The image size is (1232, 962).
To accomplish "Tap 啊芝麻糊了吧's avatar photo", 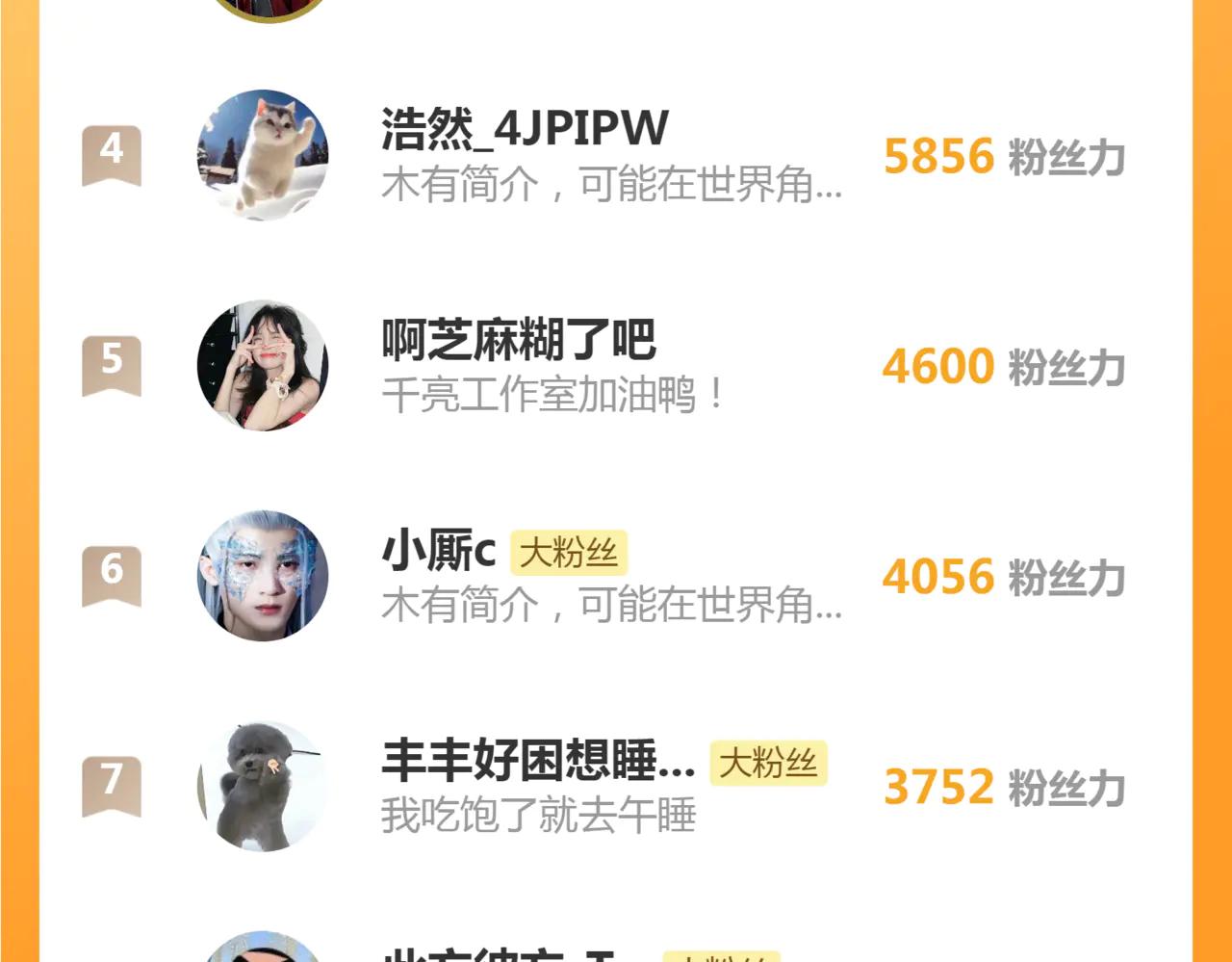I will point(263,365).
